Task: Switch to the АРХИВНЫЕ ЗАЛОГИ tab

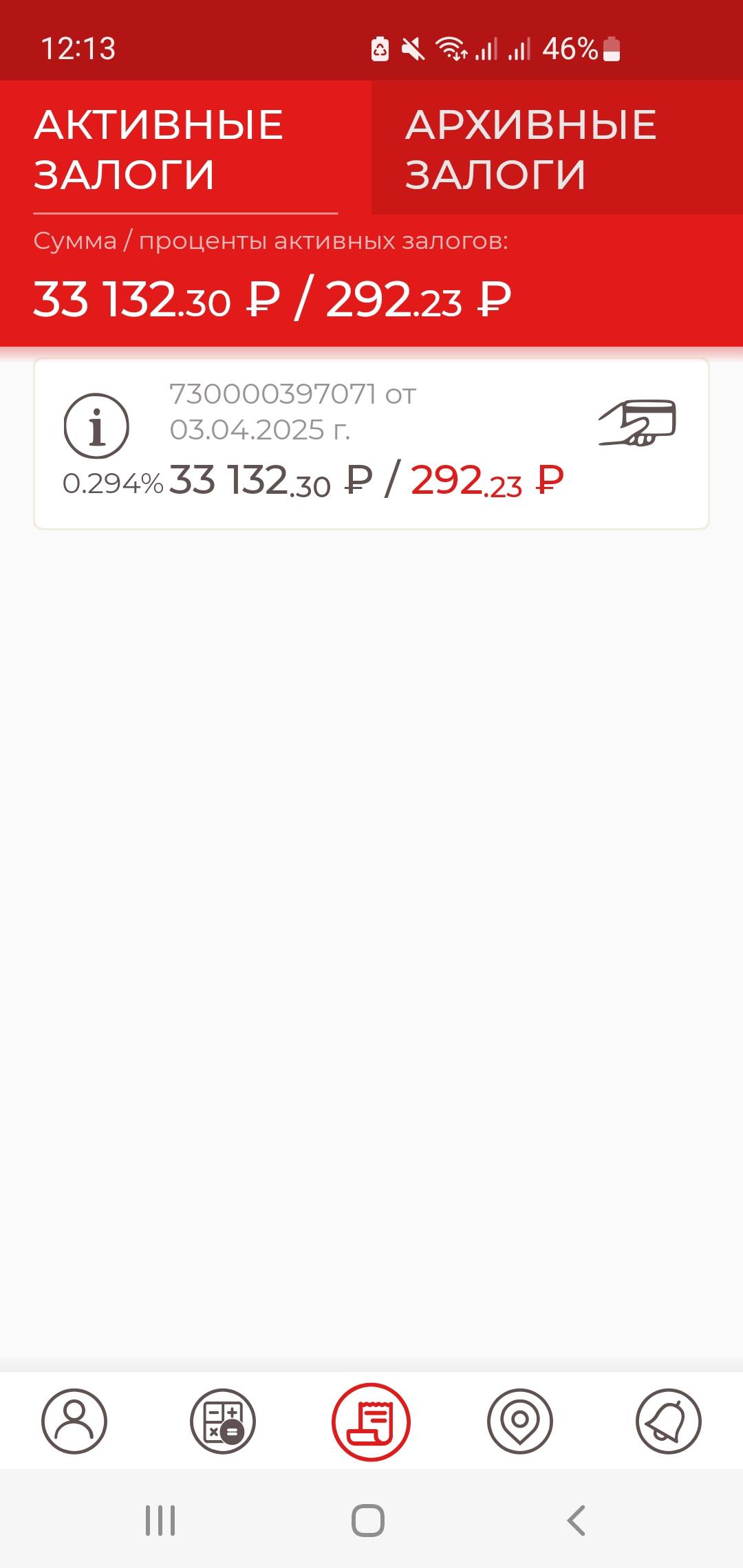Action: point(556,149)
